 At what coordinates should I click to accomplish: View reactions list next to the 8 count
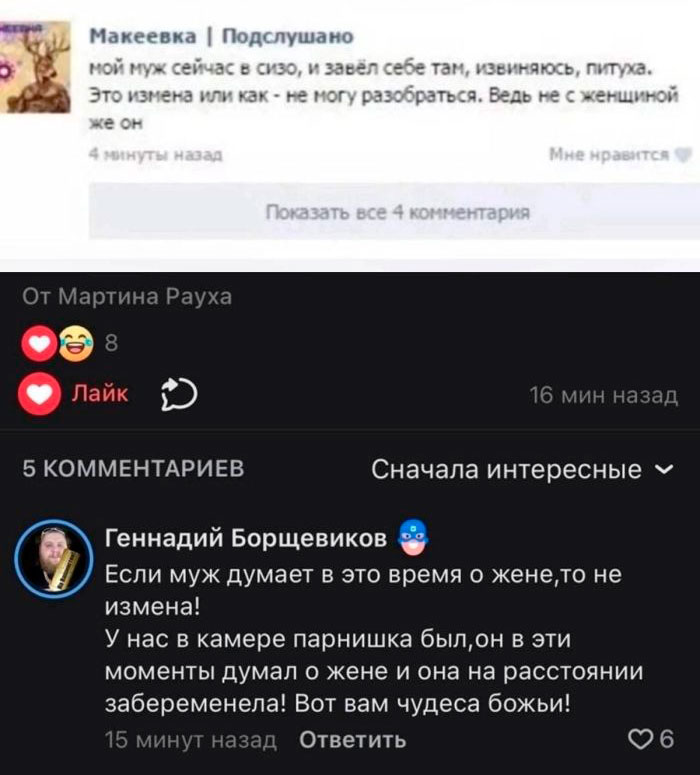point(61,345)
